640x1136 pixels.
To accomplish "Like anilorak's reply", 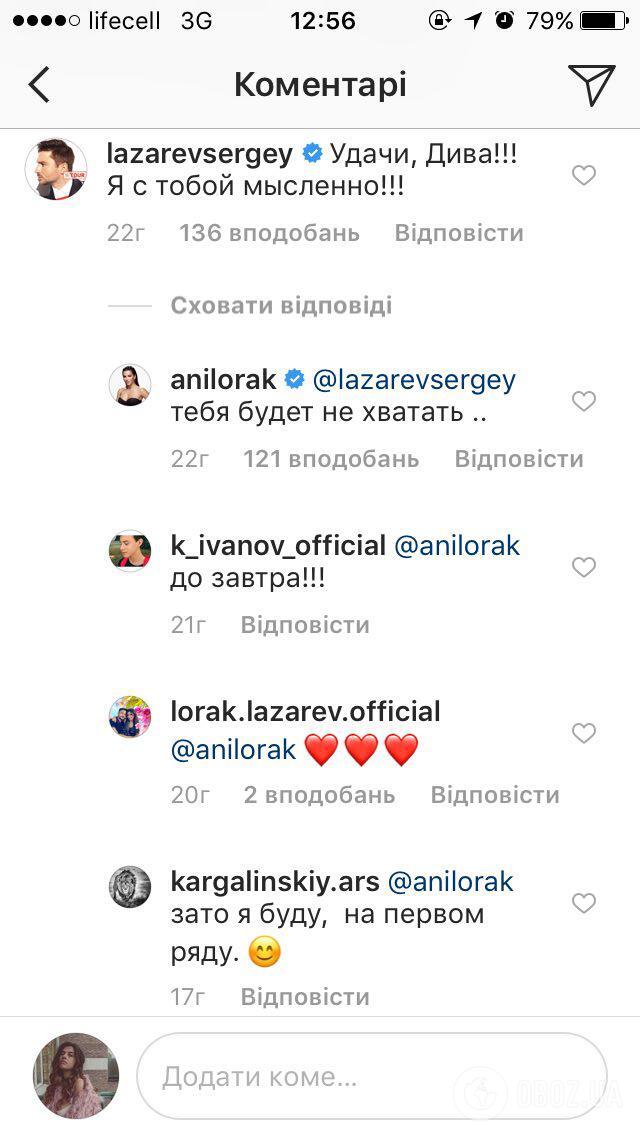I will (584, 401).
